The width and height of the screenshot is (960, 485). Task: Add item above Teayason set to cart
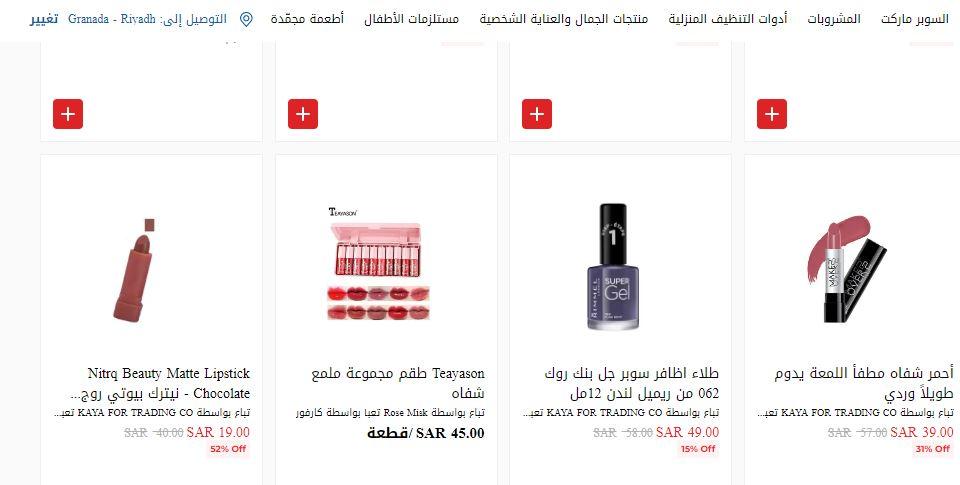point(303,114)
